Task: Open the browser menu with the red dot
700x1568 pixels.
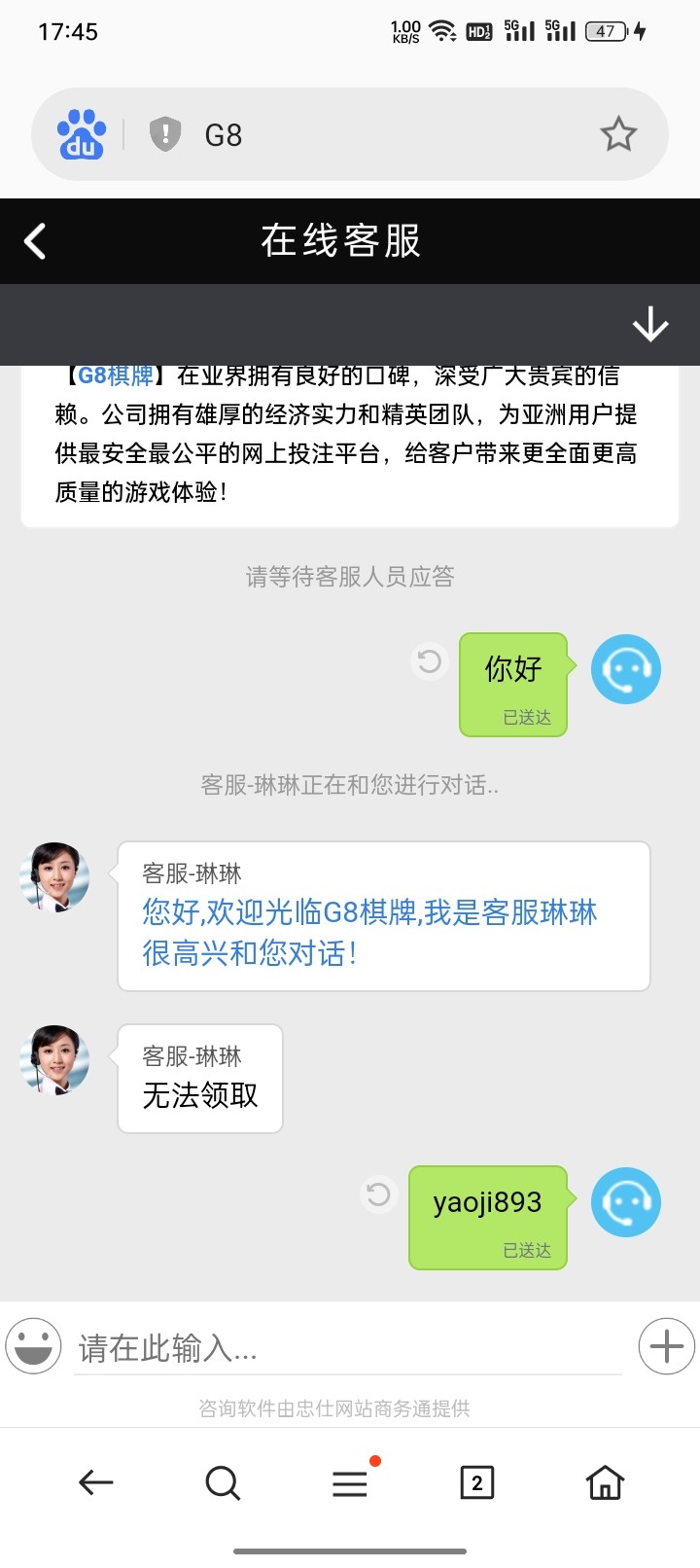Action: [x=350, y=1482]
